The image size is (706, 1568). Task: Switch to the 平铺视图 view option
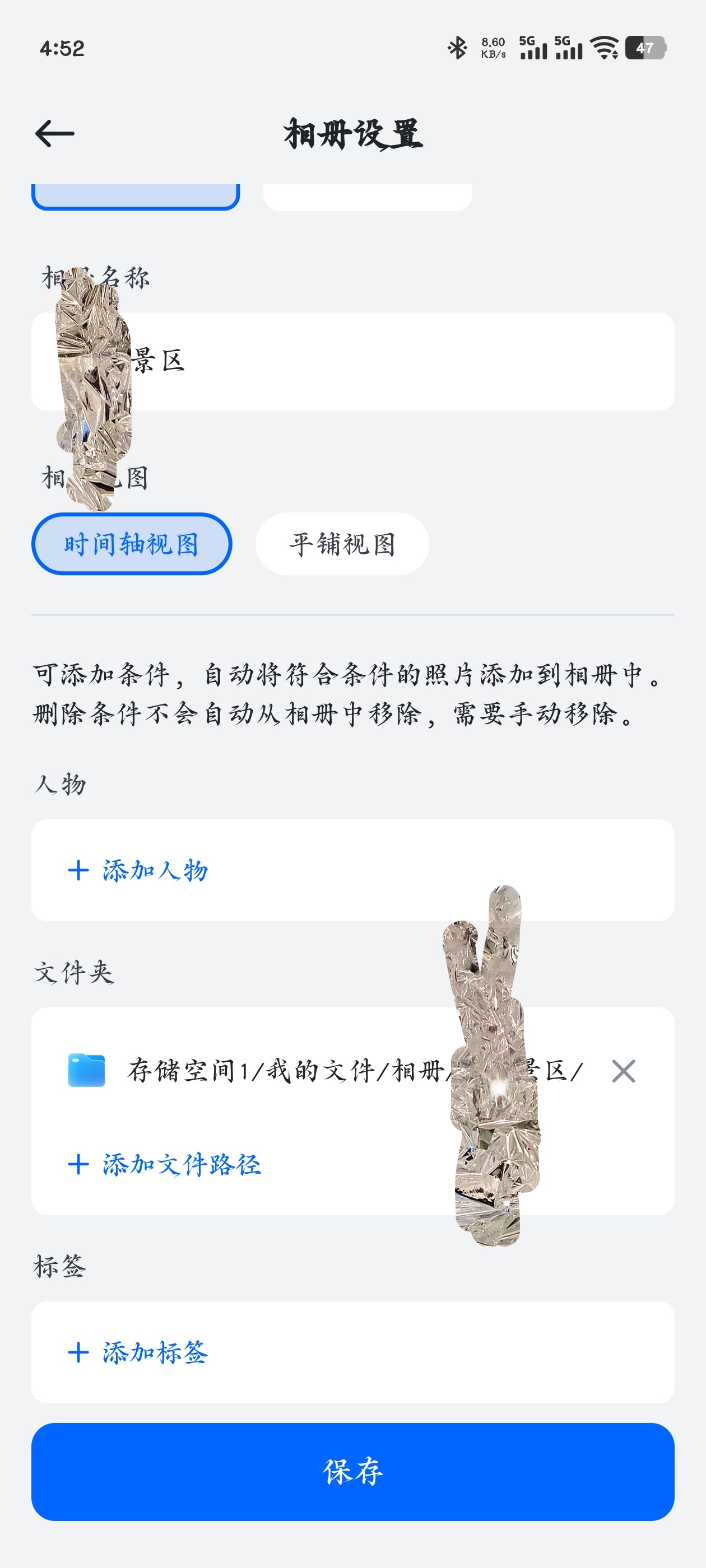pos(342,544)
